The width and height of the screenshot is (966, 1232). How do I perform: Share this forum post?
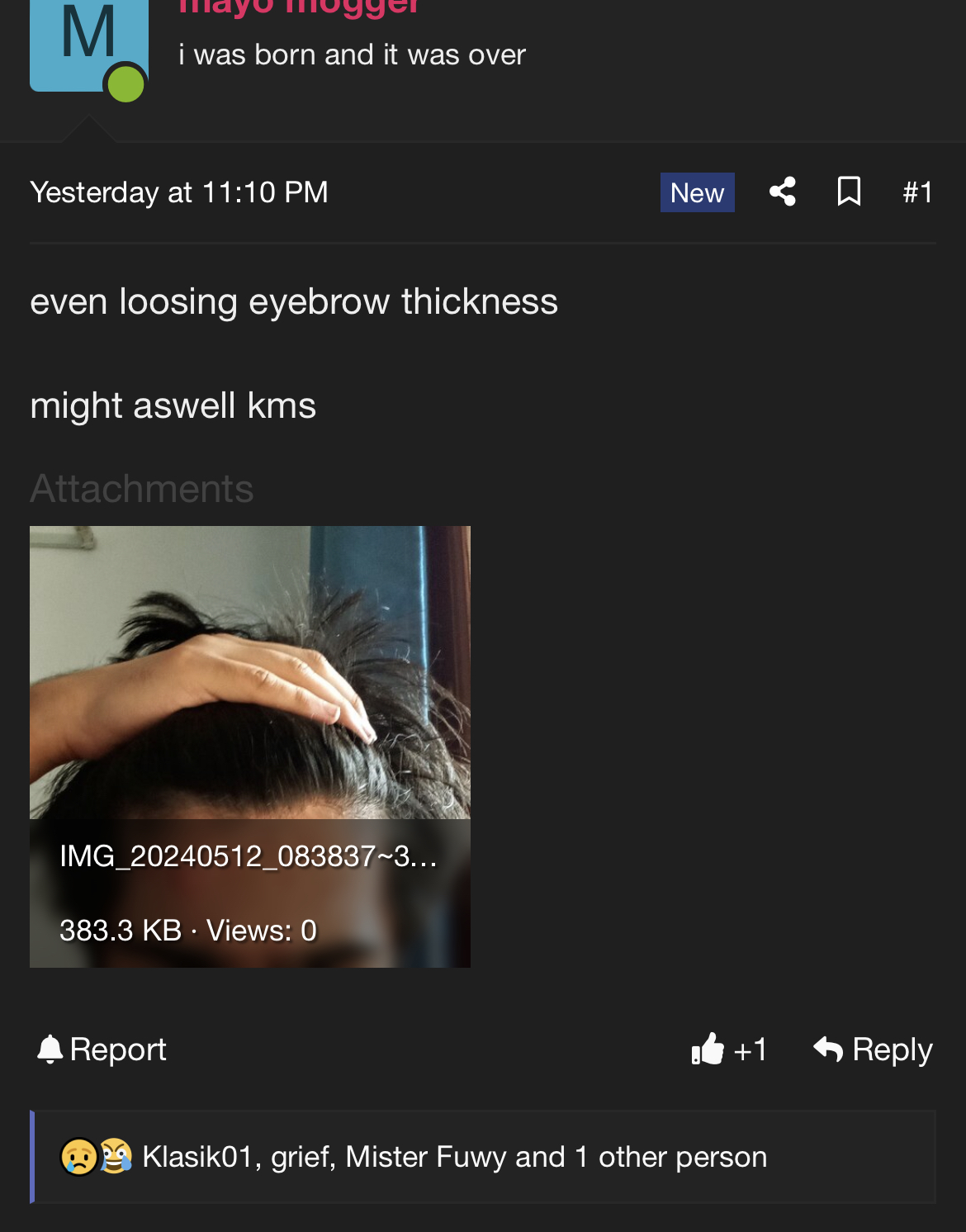tap(782, 192)
